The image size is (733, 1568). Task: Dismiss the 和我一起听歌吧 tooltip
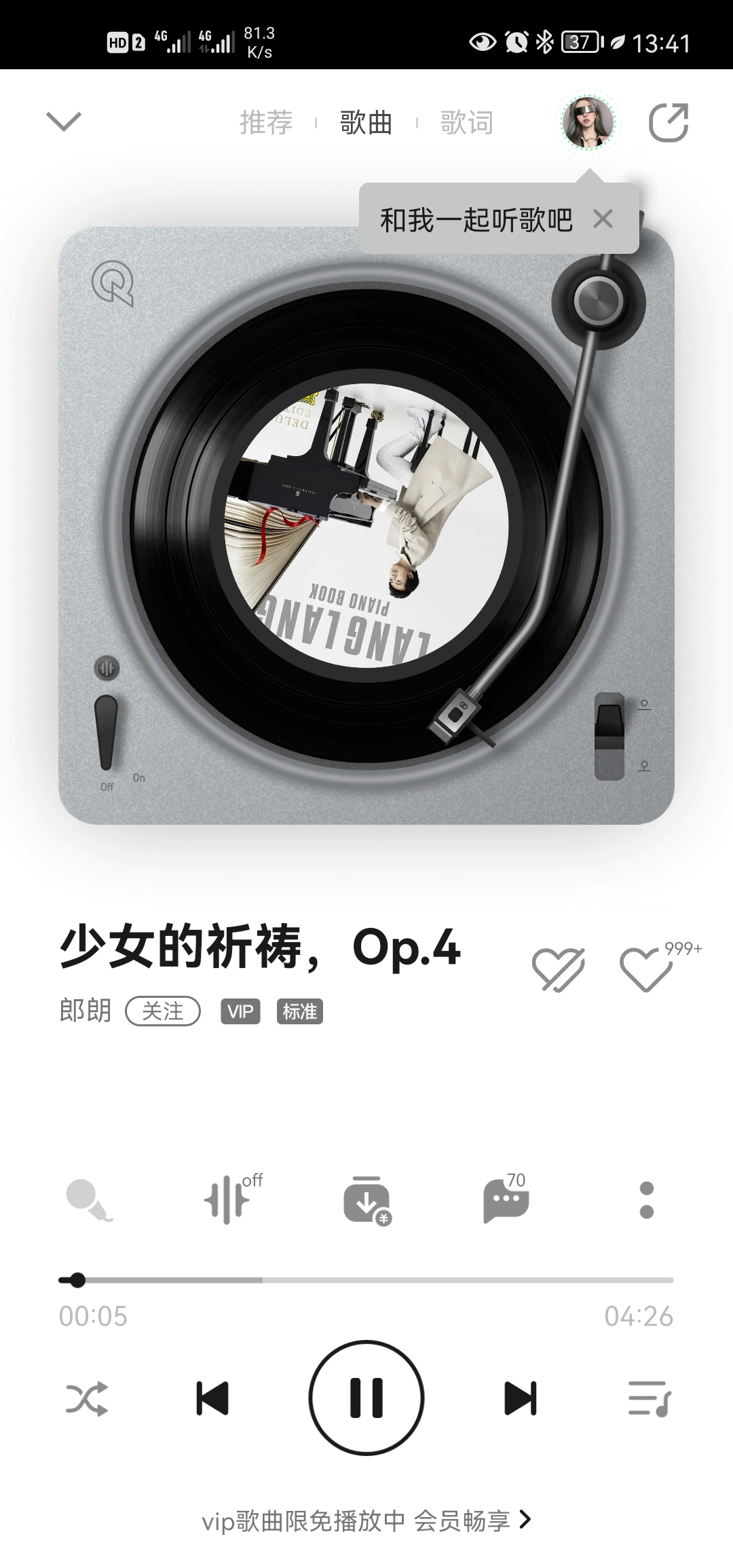[603, 219]
